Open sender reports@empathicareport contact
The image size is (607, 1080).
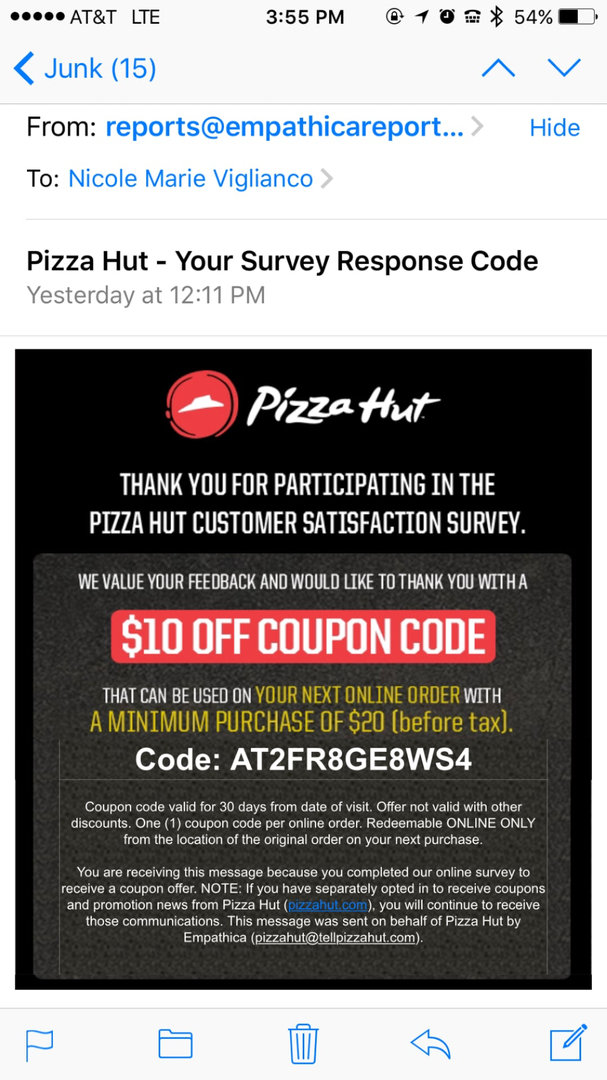pos(285,128)
